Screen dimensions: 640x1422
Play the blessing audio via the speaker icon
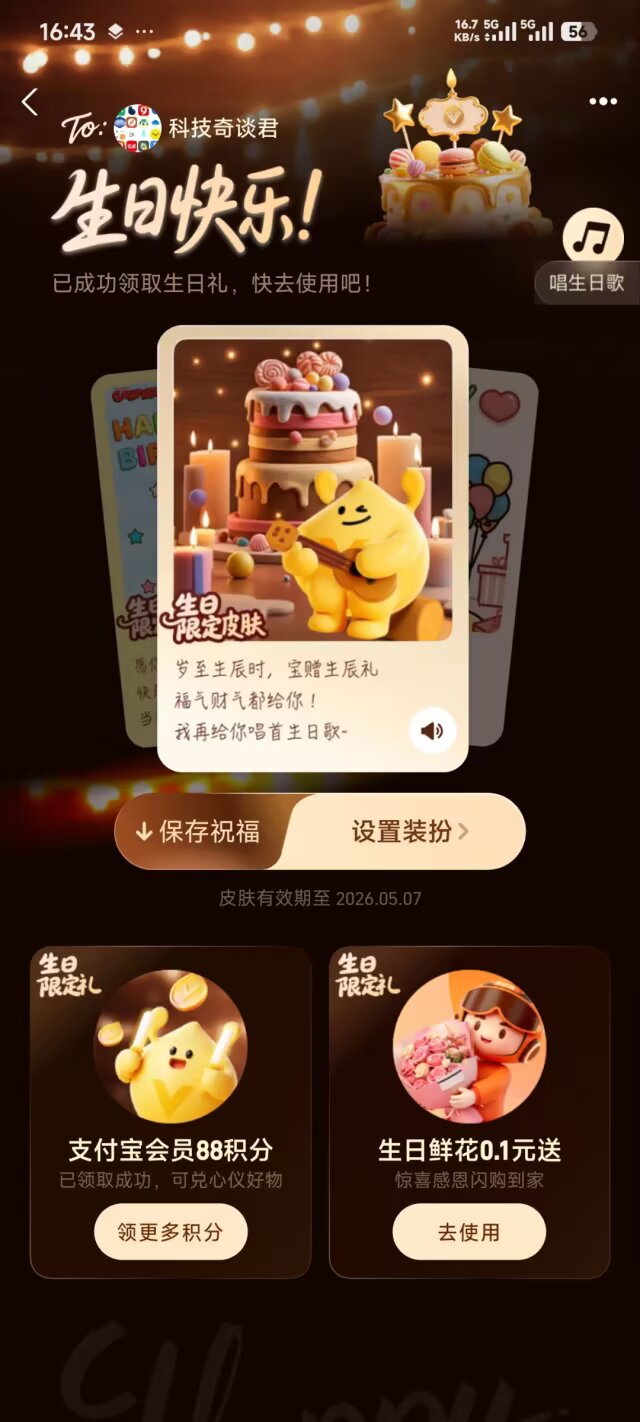click(432, 730)
